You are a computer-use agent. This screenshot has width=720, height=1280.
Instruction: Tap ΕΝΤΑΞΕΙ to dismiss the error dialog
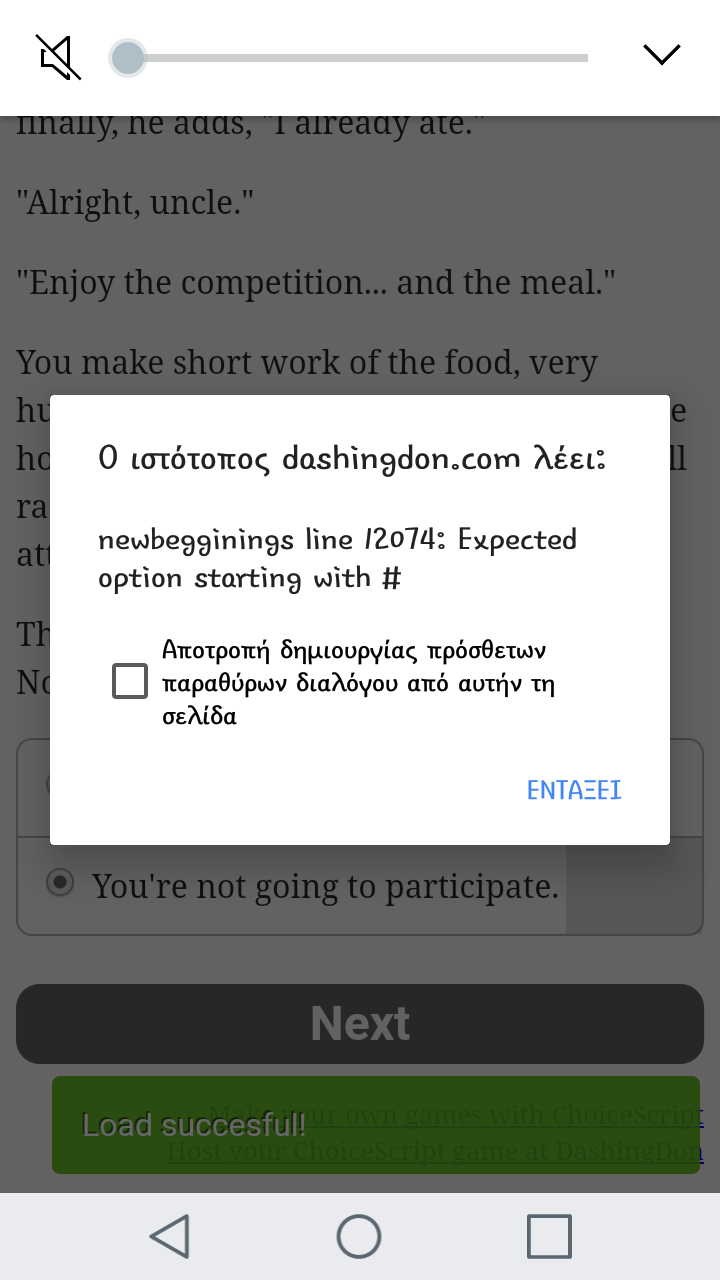pyautogui.click(x=574, y=790)
